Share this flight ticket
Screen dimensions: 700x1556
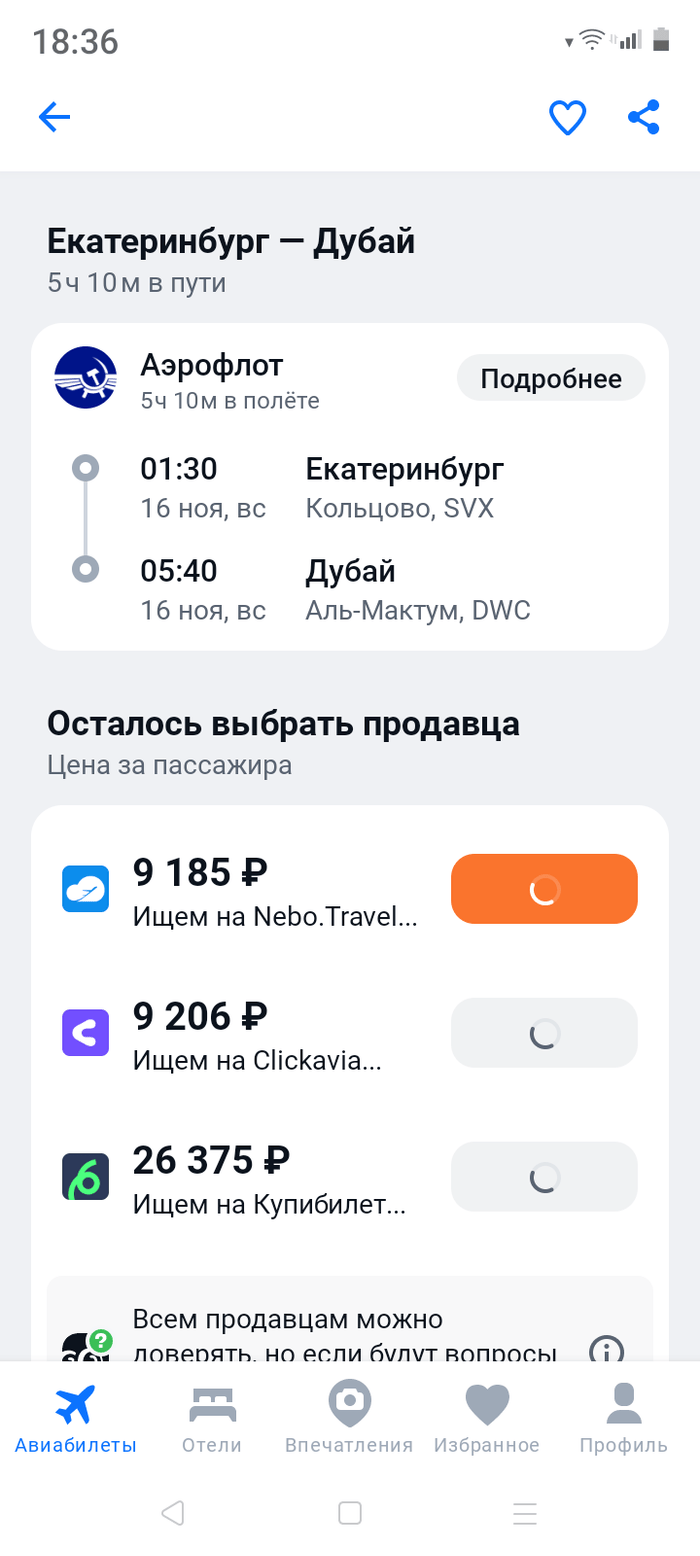644,118
